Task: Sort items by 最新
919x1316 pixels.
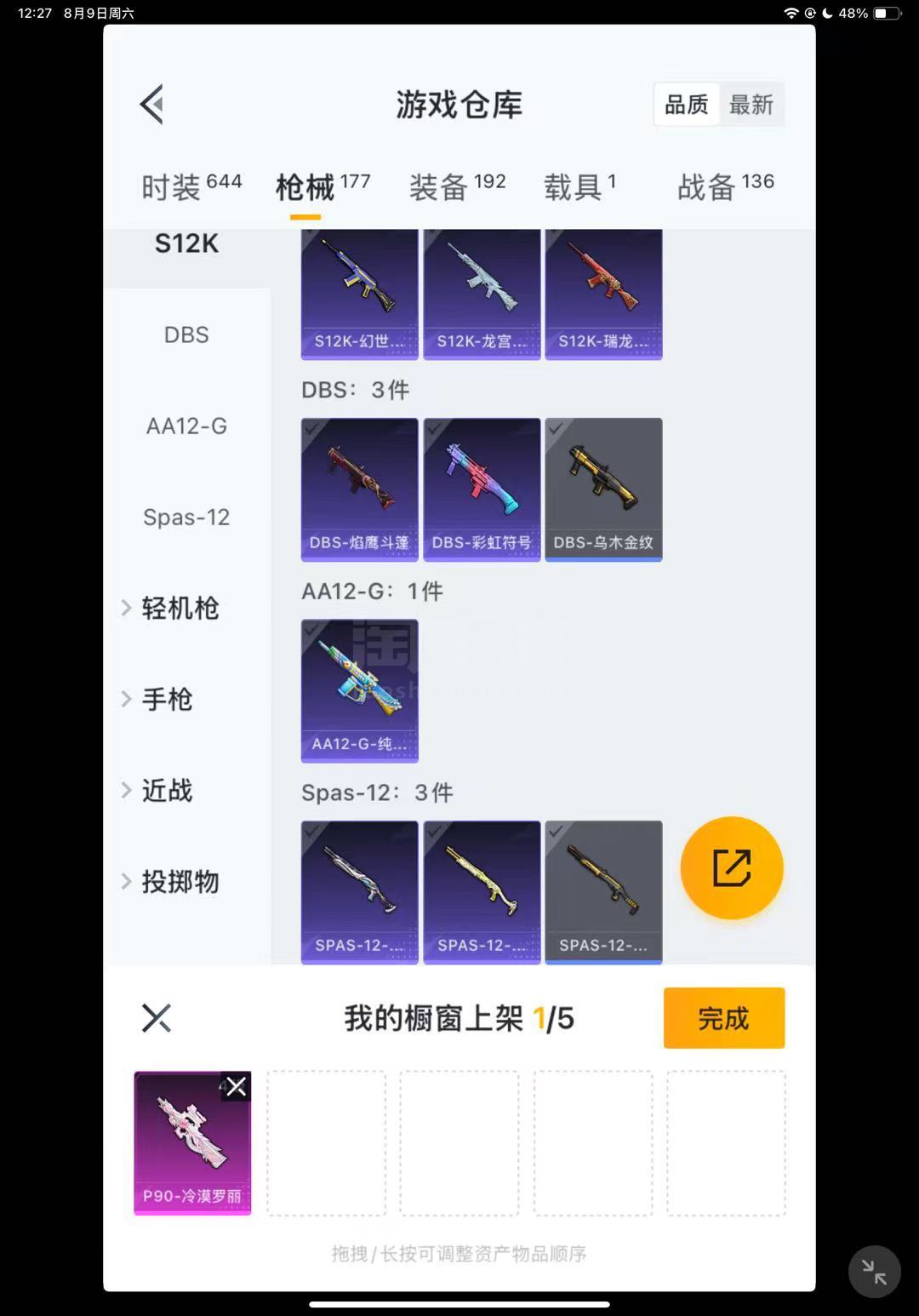Action: (x=751, y=105)
